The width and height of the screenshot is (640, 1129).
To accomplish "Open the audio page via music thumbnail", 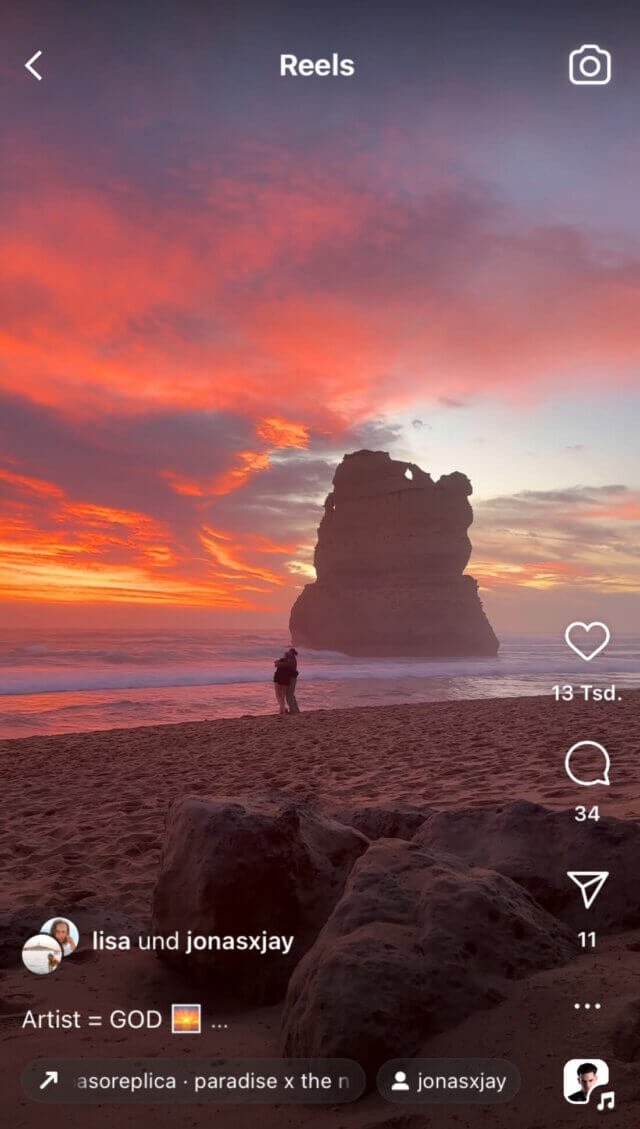I will pyautogui.click(x=587, y=1082).
